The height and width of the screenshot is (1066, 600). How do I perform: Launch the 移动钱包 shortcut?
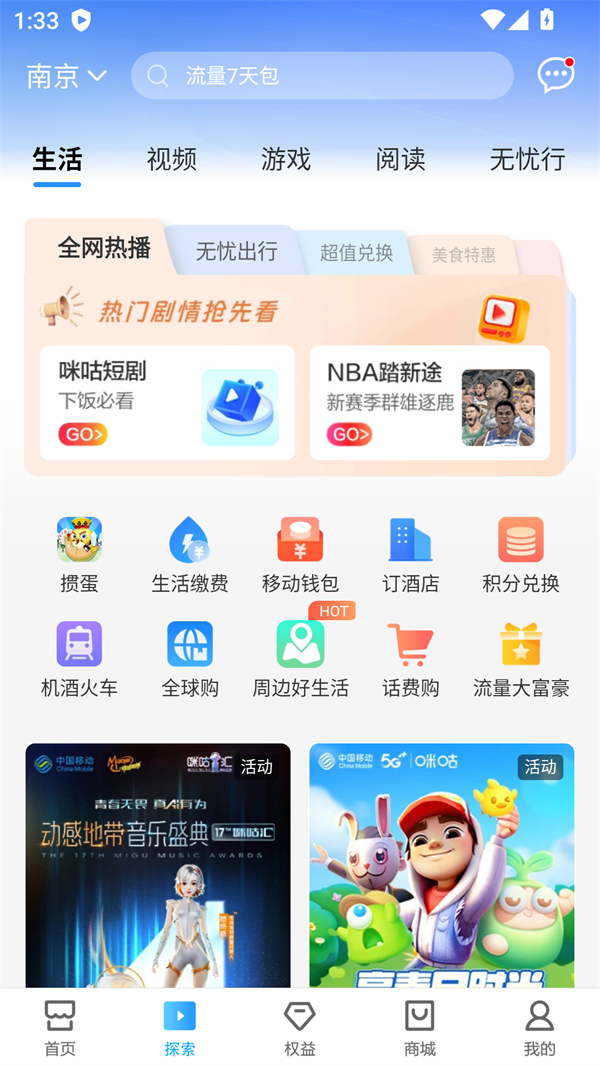coord(300,555)
